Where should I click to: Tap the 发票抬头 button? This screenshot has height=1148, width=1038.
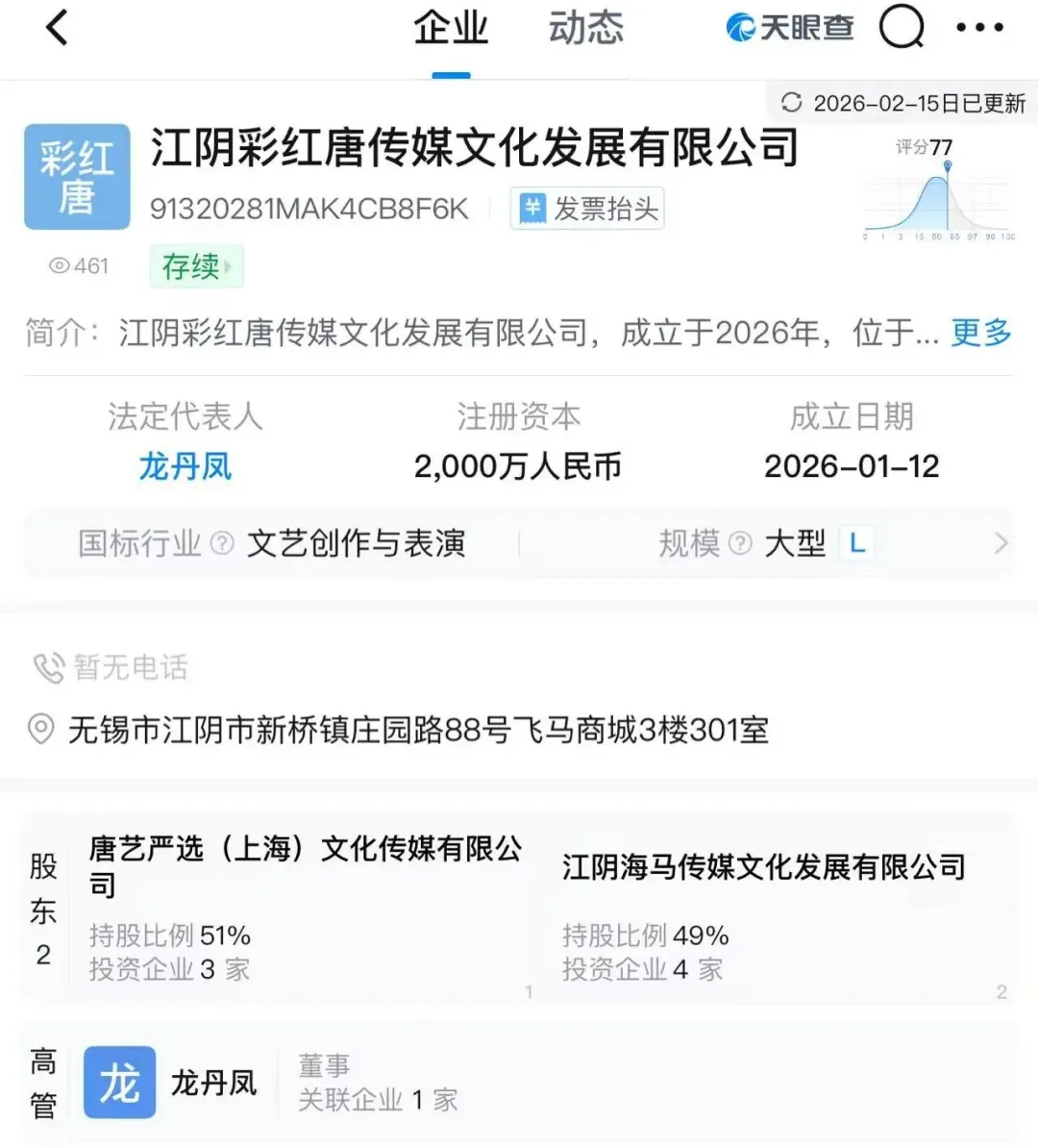tap(587, 209)
